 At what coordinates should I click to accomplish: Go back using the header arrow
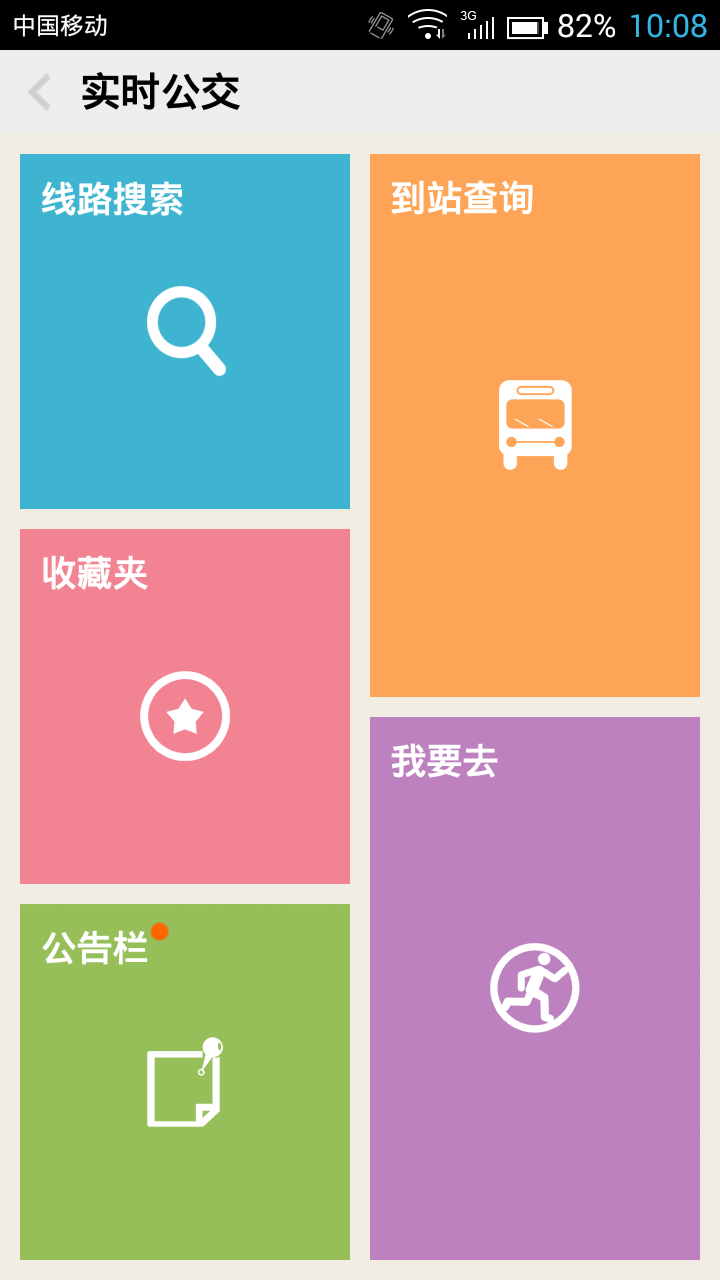coord(40,92)
